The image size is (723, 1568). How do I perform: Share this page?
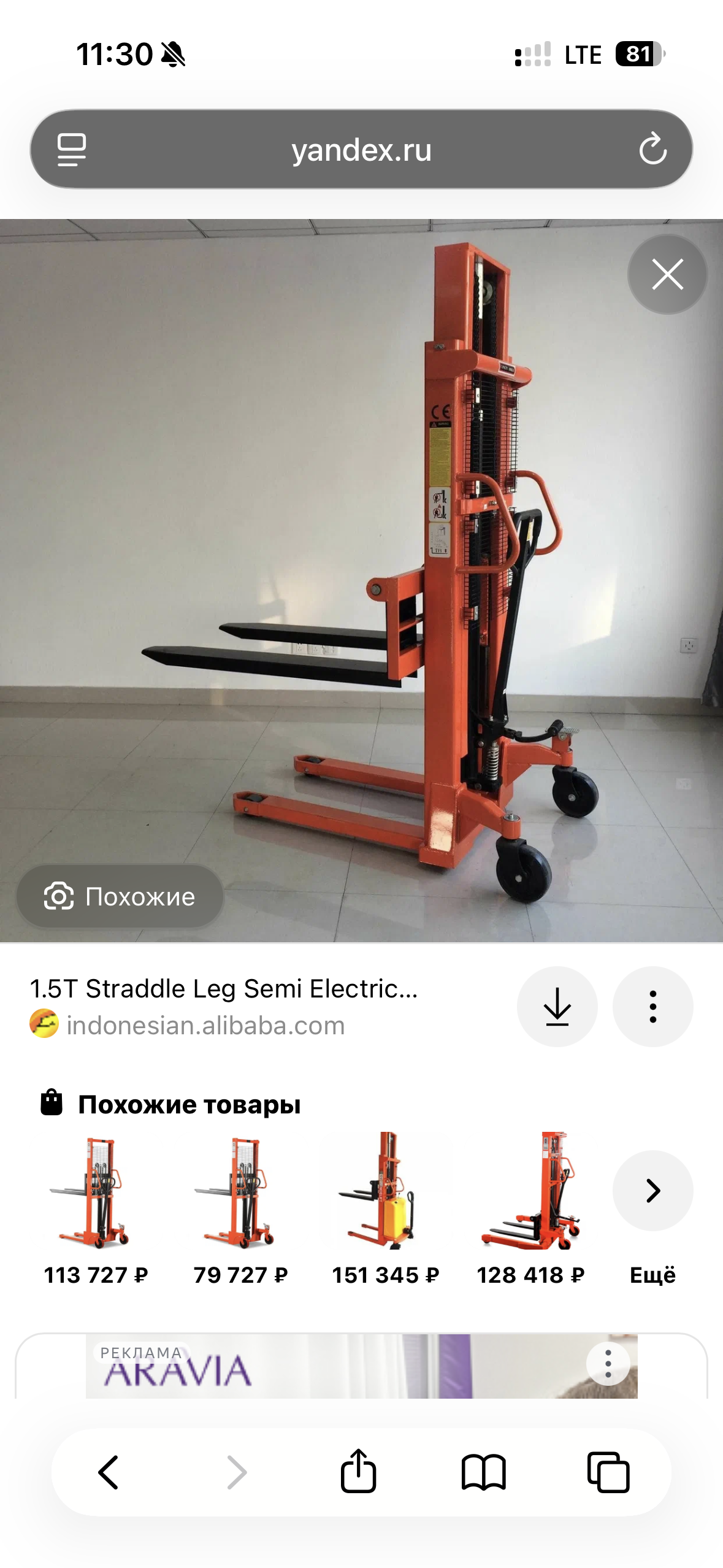[x=358, y=1471]
